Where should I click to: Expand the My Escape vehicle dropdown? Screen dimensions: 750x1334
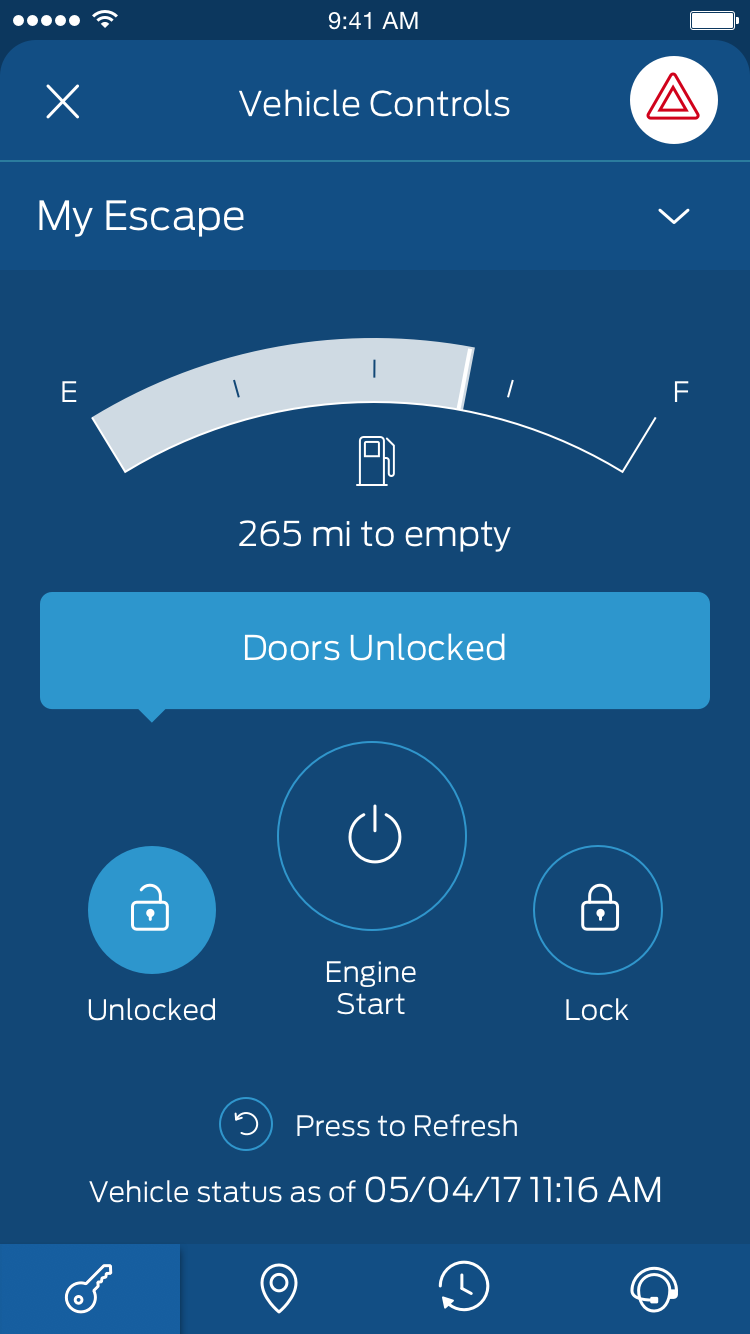673,216
